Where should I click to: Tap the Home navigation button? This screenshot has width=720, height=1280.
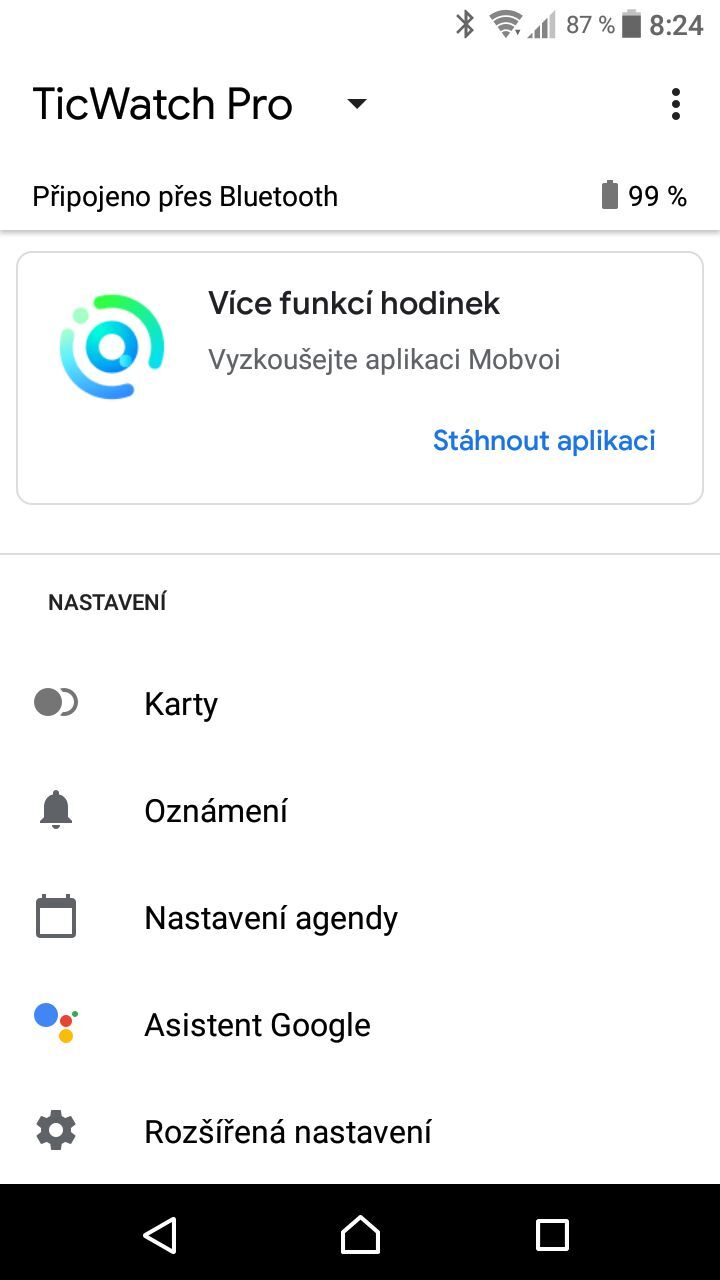(360, 1234)
